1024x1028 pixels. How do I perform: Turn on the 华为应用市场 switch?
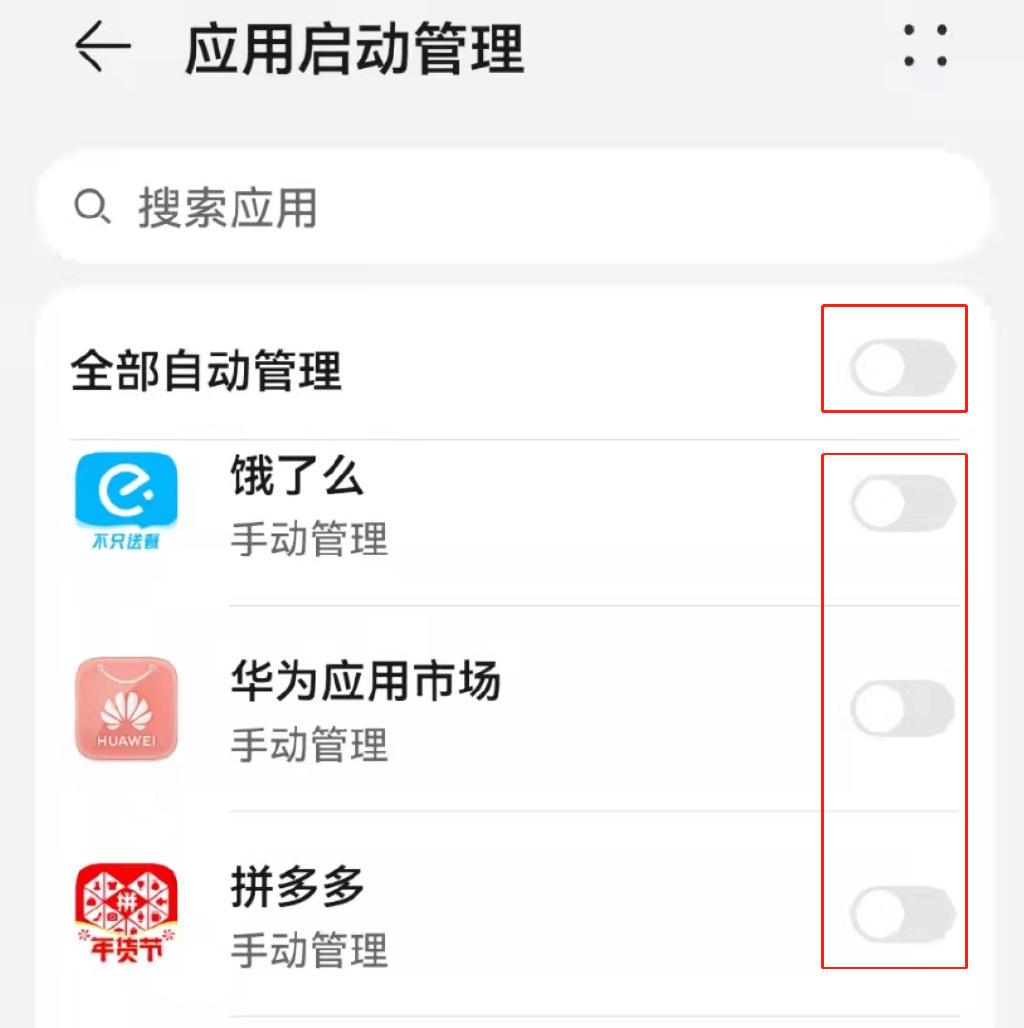[902, 708]
